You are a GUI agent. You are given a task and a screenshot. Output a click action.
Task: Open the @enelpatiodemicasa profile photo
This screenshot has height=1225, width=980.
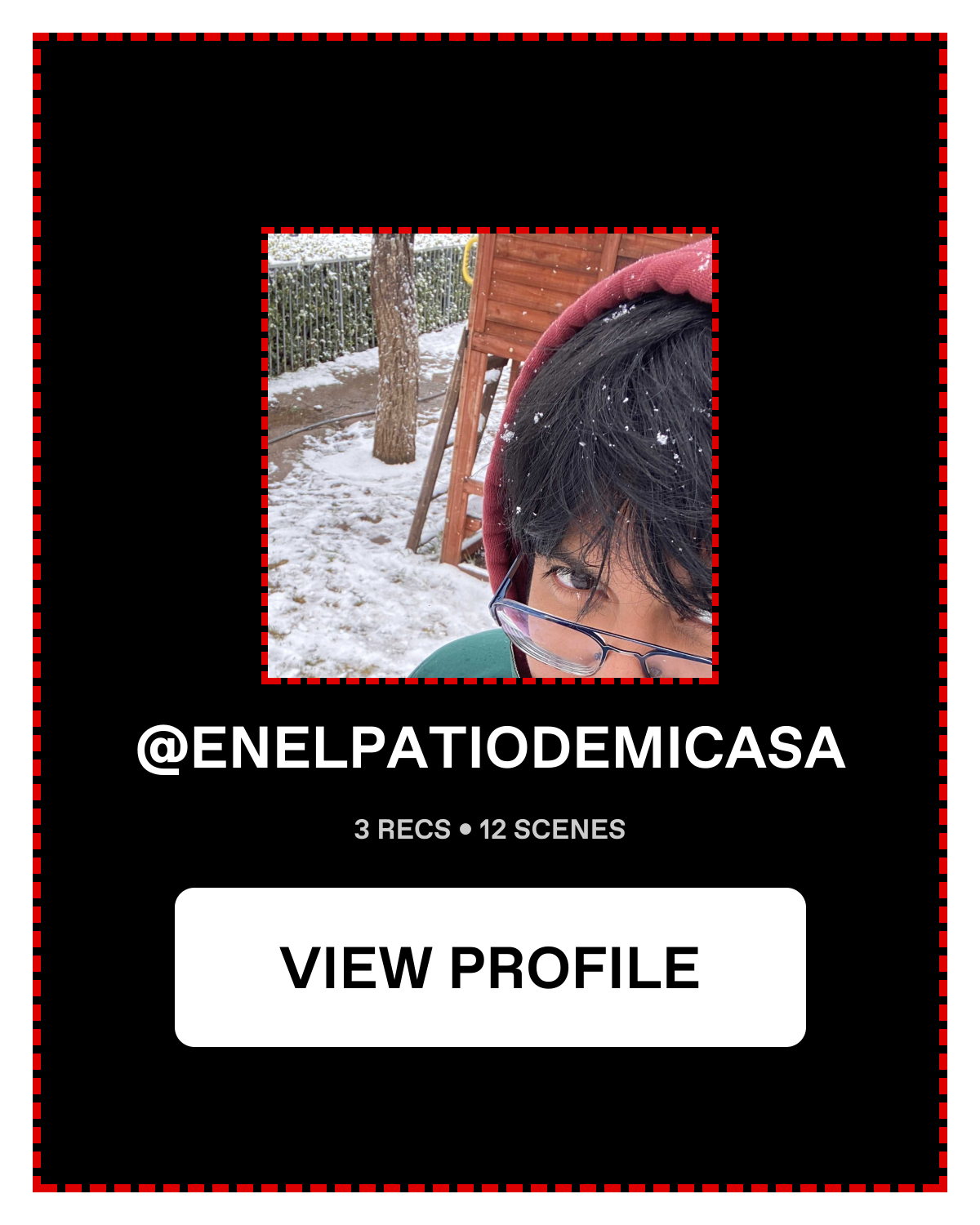490,455
